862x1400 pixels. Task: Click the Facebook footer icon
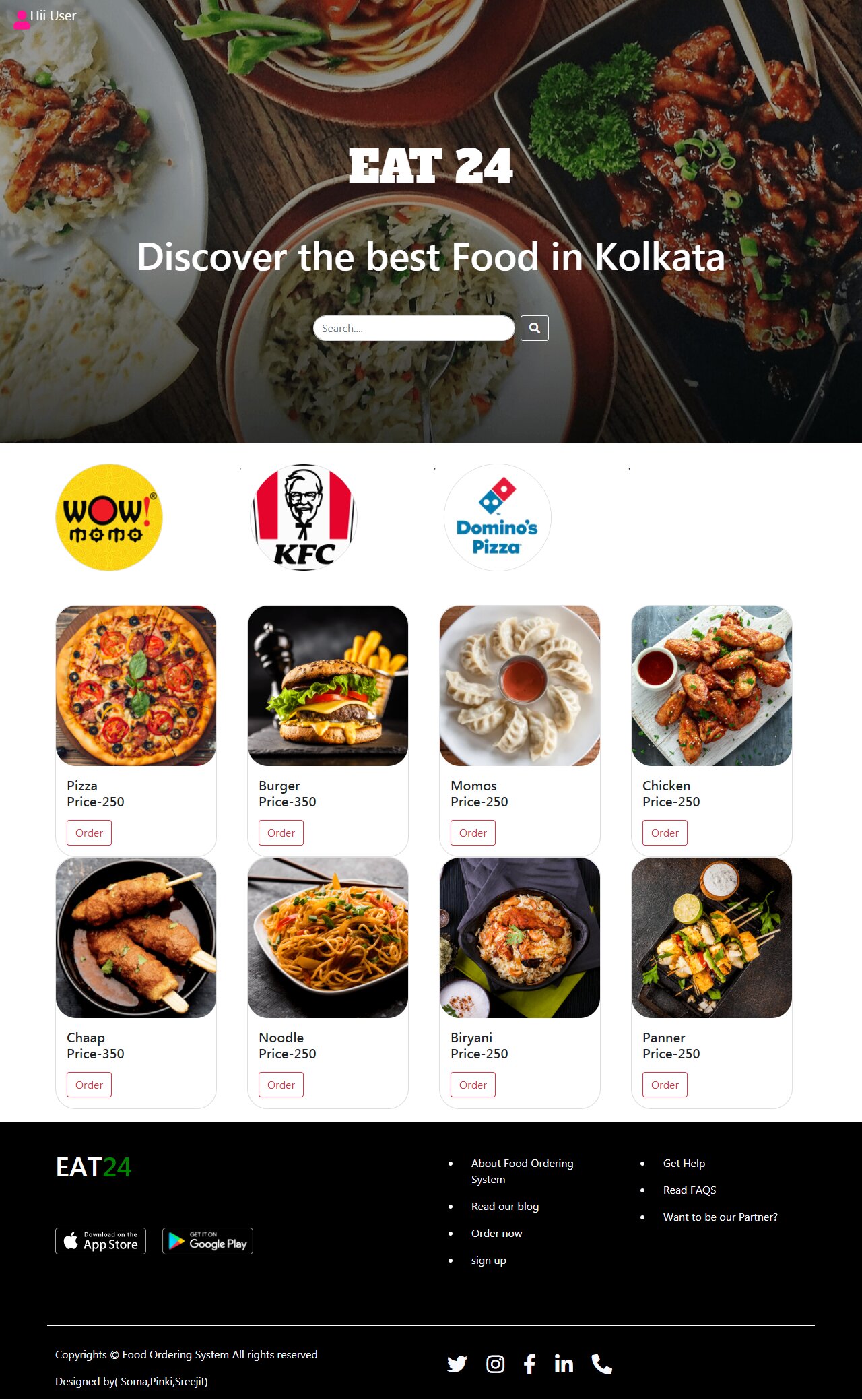pos(530,1364)
